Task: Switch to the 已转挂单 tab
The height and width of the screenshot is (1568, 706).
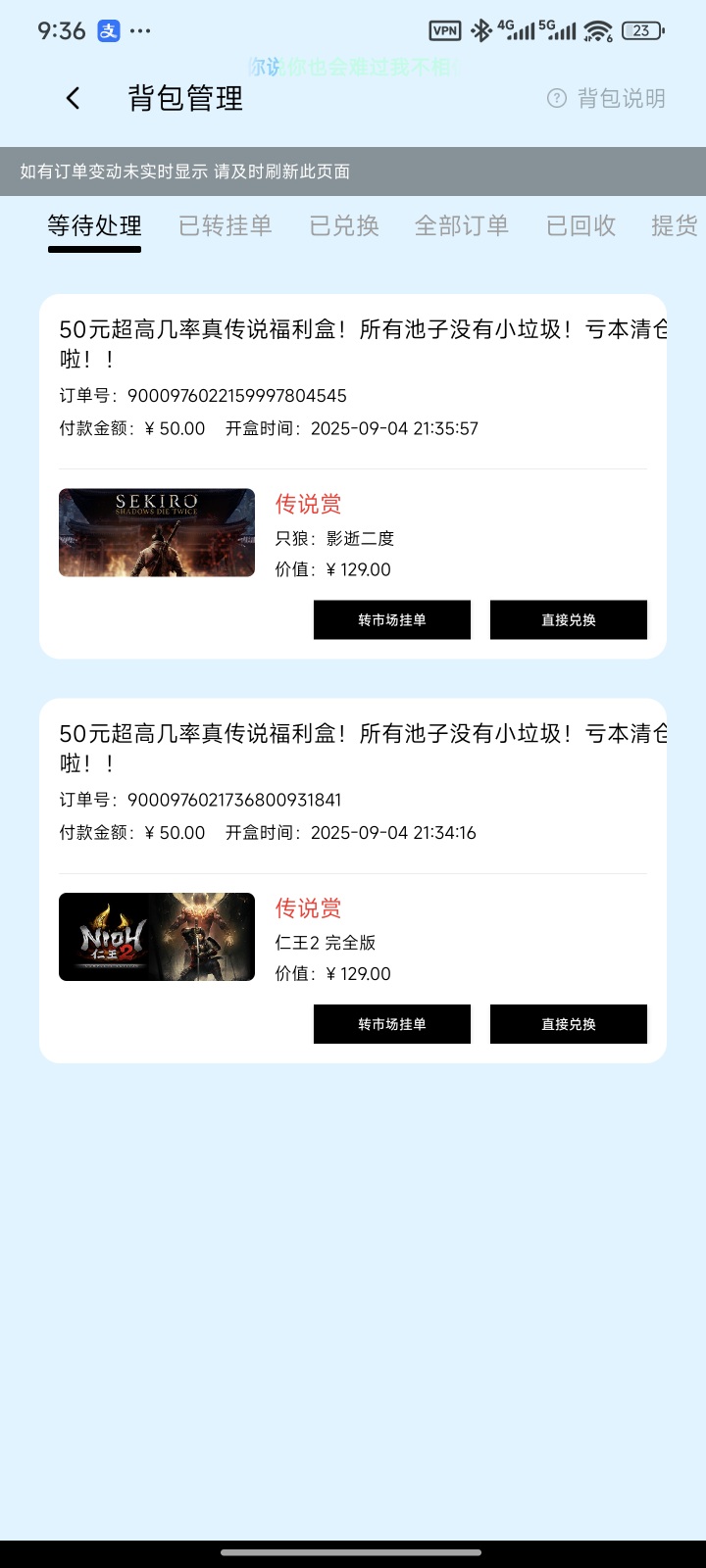Action: [x=225, y=225]
